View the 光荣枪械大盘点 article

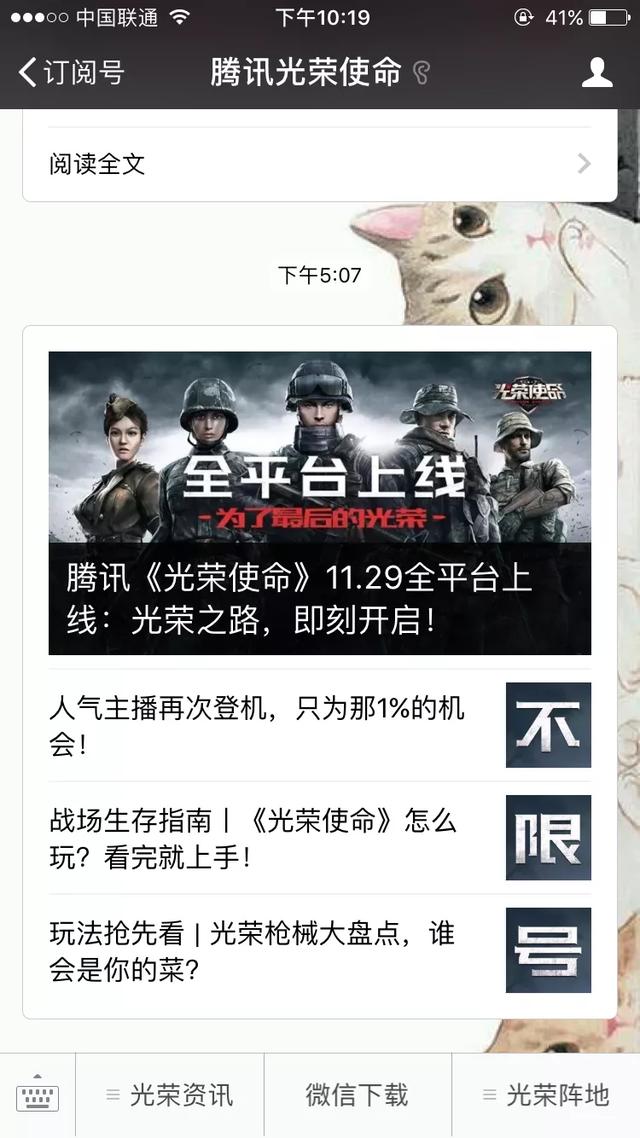tap(319, 951)
